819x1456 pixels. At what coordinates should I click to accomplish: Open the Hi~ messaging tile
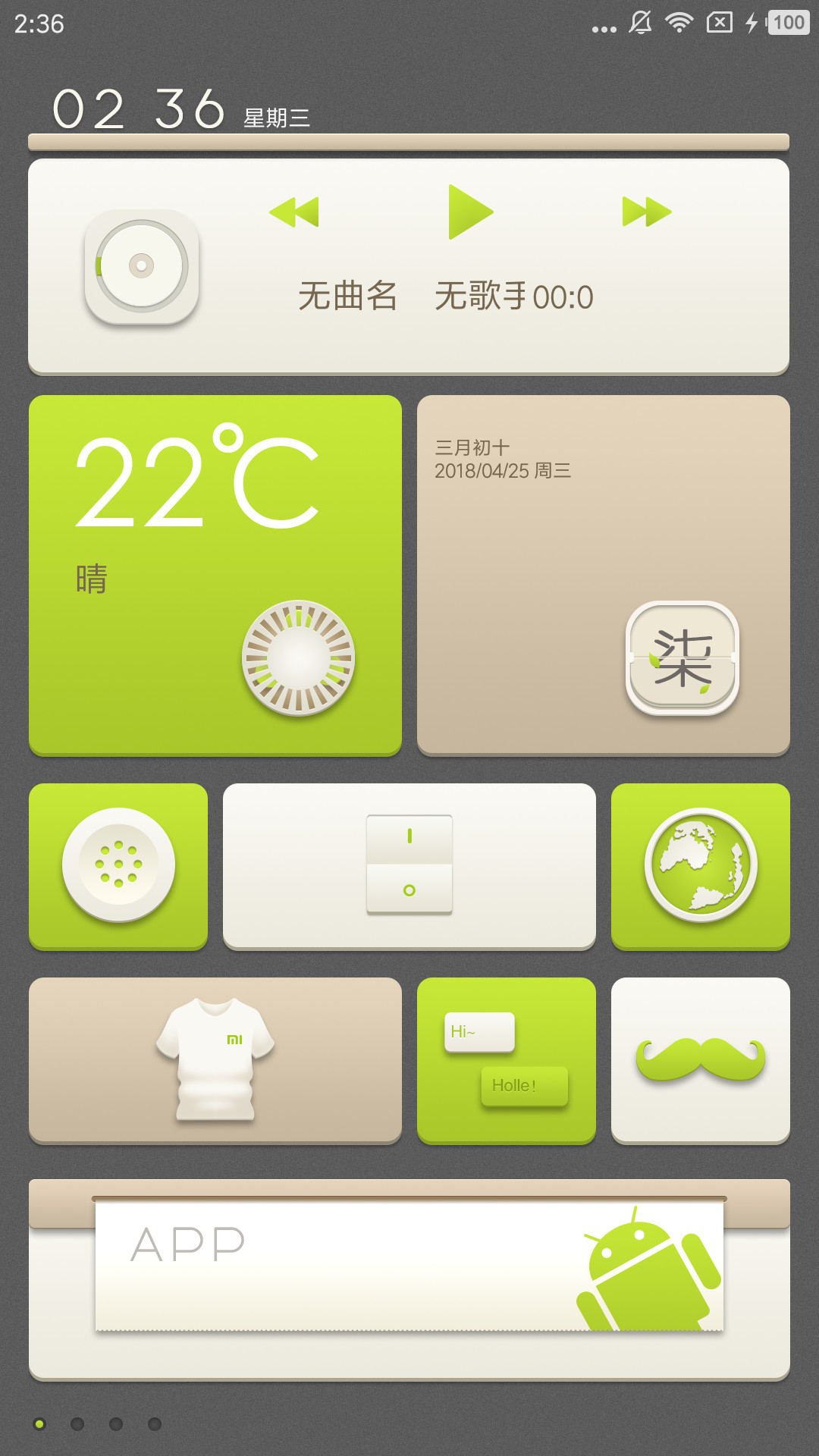[507, 1060]
